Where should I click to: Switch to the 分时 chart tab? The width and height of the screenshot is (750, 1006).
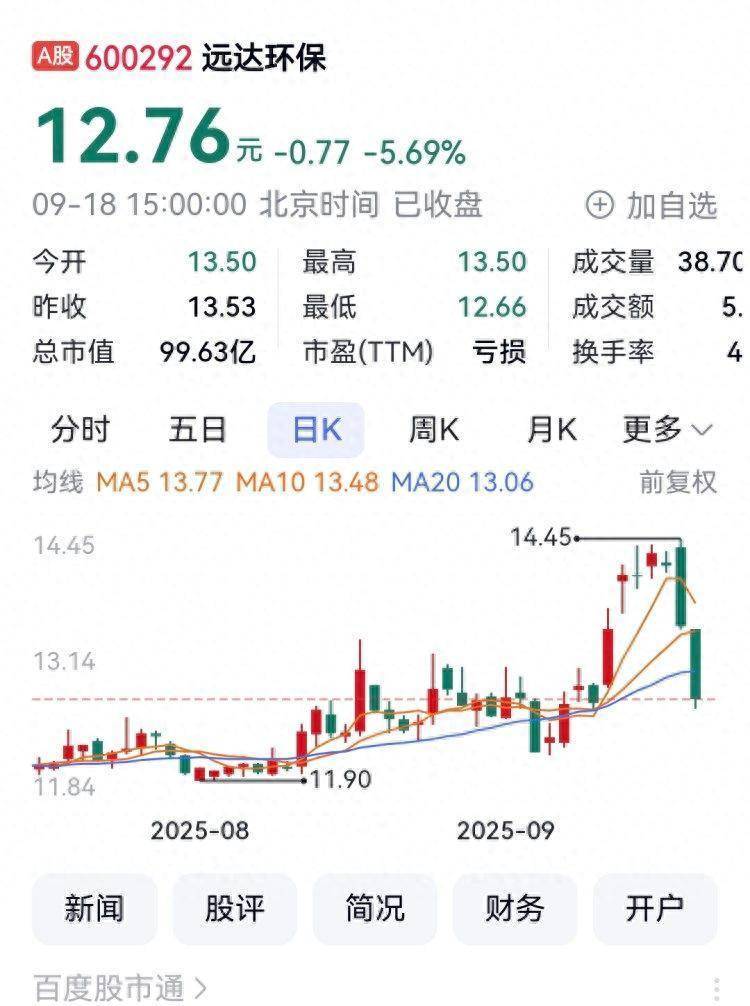tap(80, 430)
